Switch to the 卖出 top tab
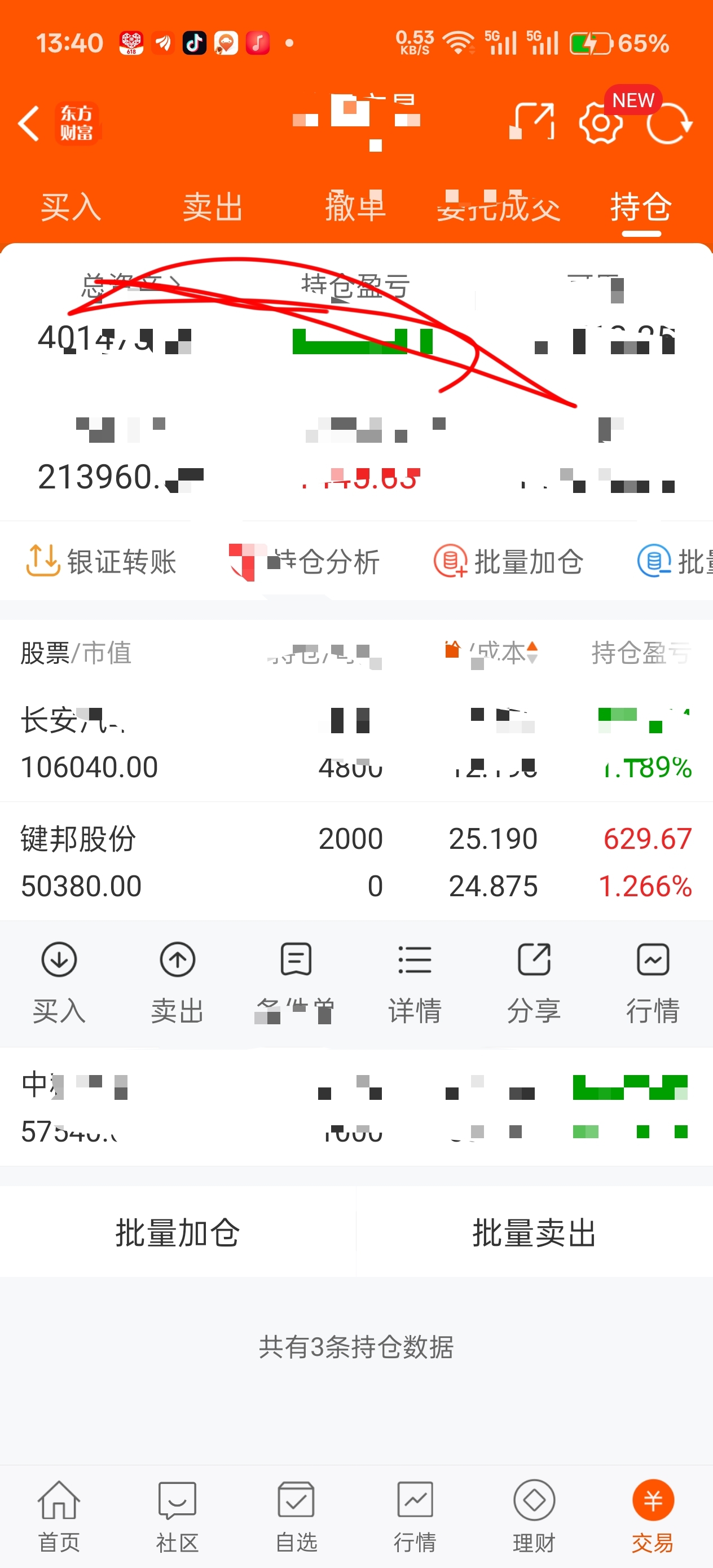Viewport: 713px width, 1568px height. tap(213, 207)
